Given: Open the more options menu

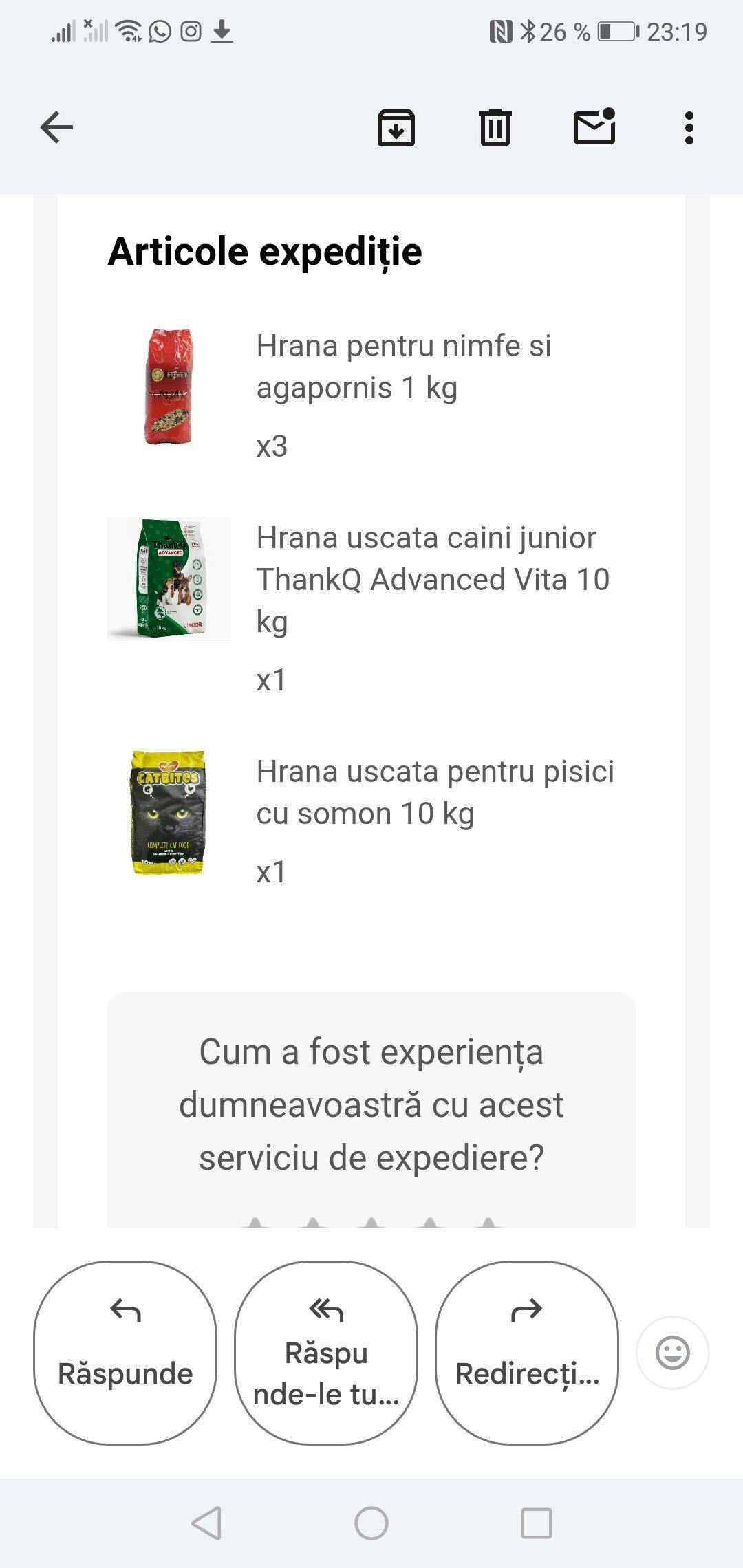Looking at the screenshot, I should (689, 128).
